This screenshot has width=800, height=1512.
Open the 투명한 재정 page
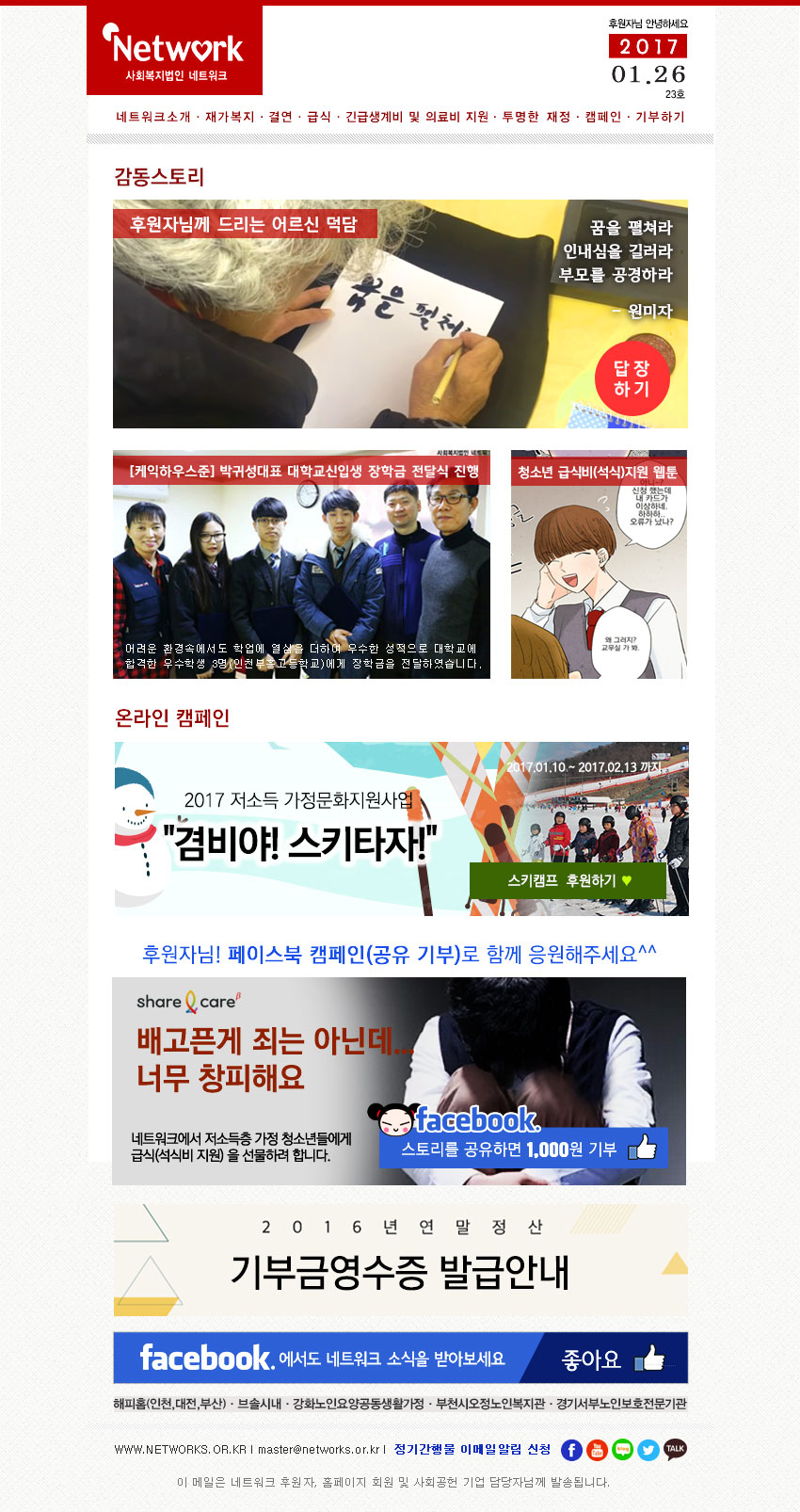pos(536,117)
